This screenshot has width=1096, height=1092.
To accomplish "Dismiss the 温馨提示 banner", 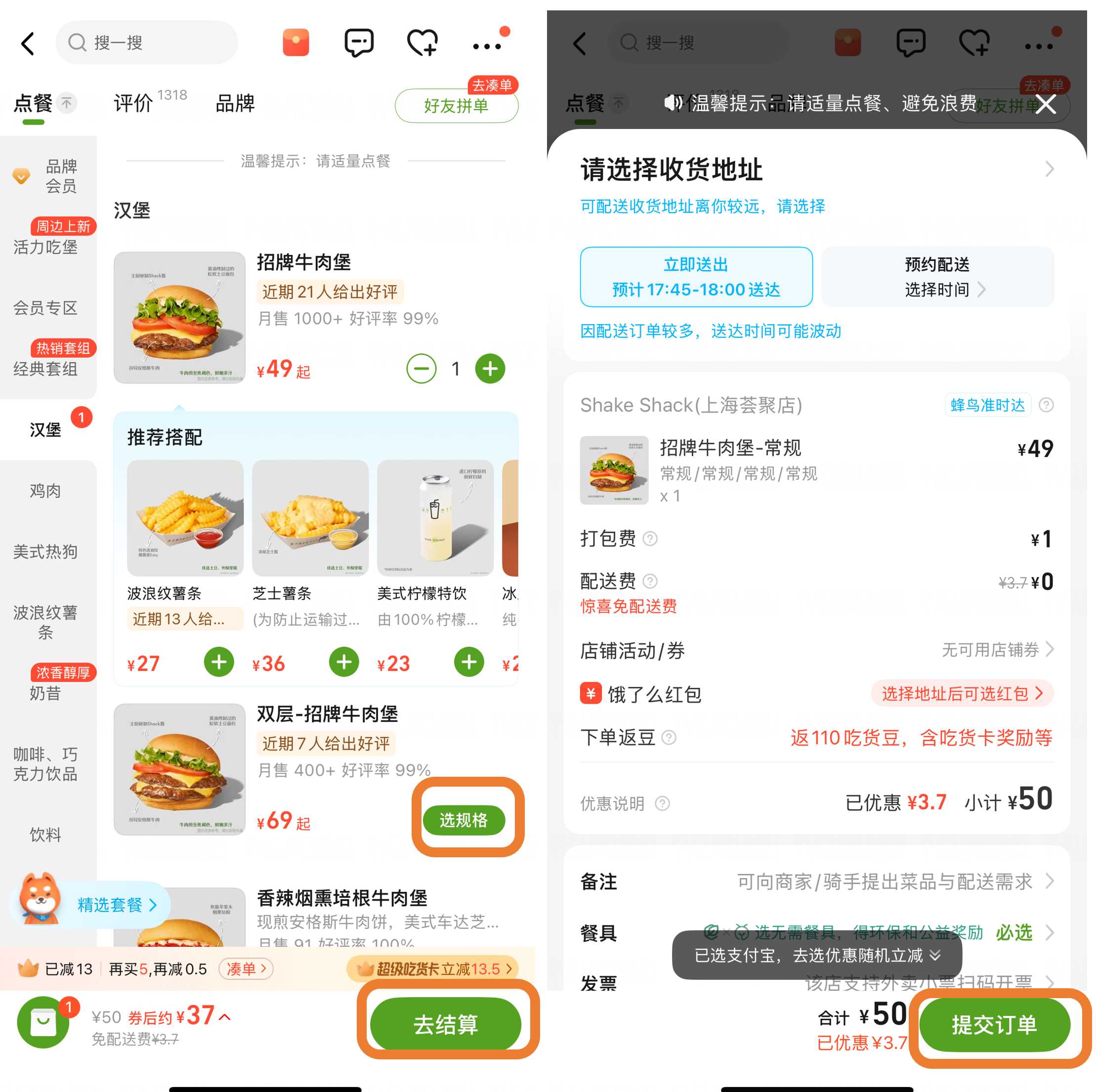I will pyautogui.click(x=1046, y=104).
